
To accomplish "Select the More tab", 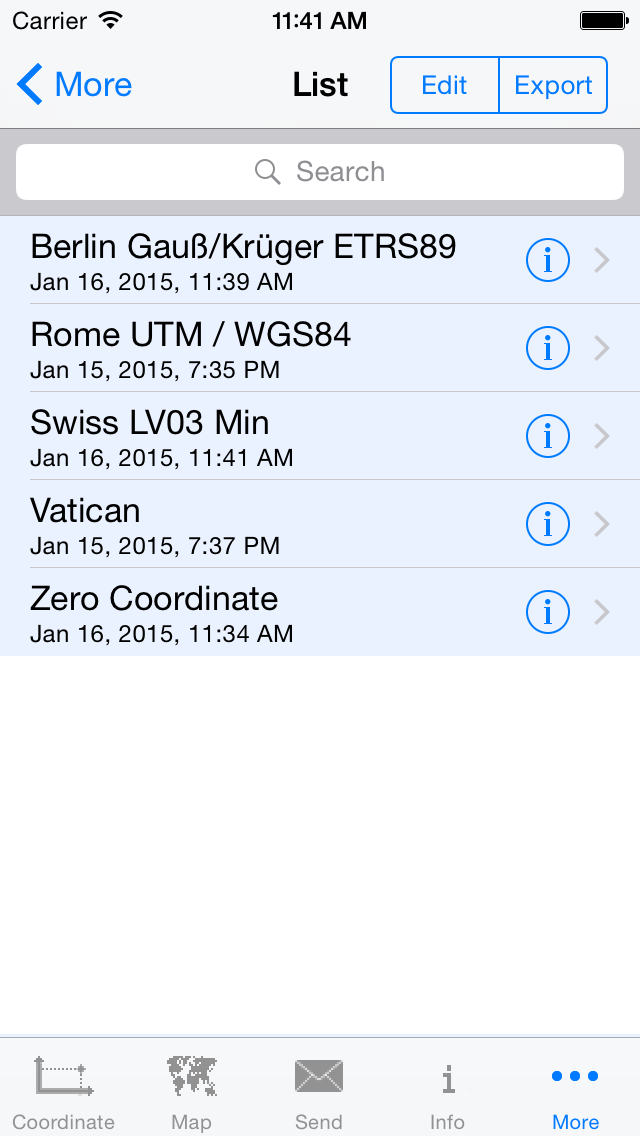I will point(575,1092).
